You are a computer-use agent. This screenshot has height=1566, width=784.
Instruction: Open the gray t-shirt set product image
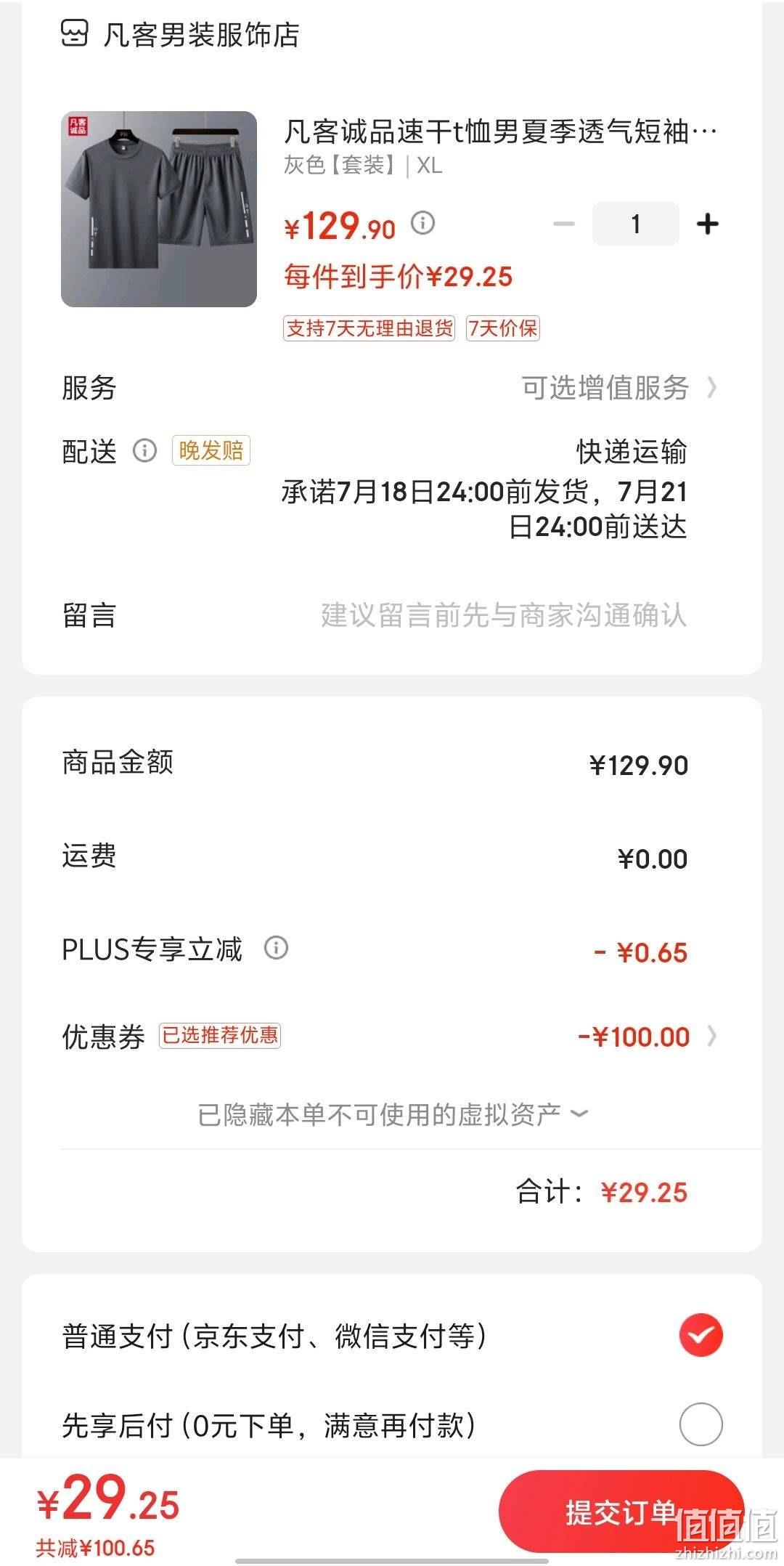(159, 209)
